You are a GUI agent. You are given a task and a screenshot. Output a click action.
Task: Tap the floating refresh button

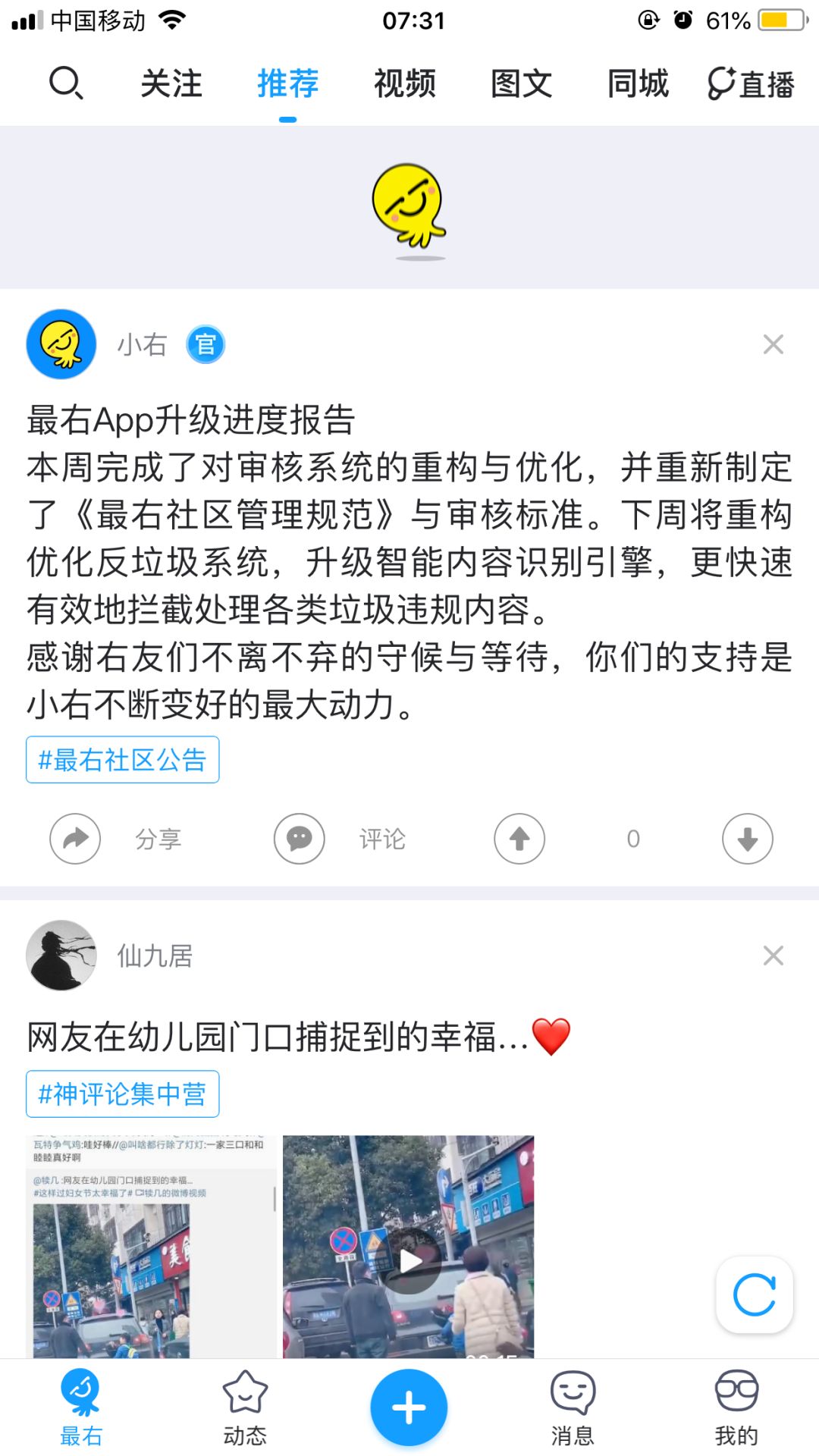coord(753,1295)
